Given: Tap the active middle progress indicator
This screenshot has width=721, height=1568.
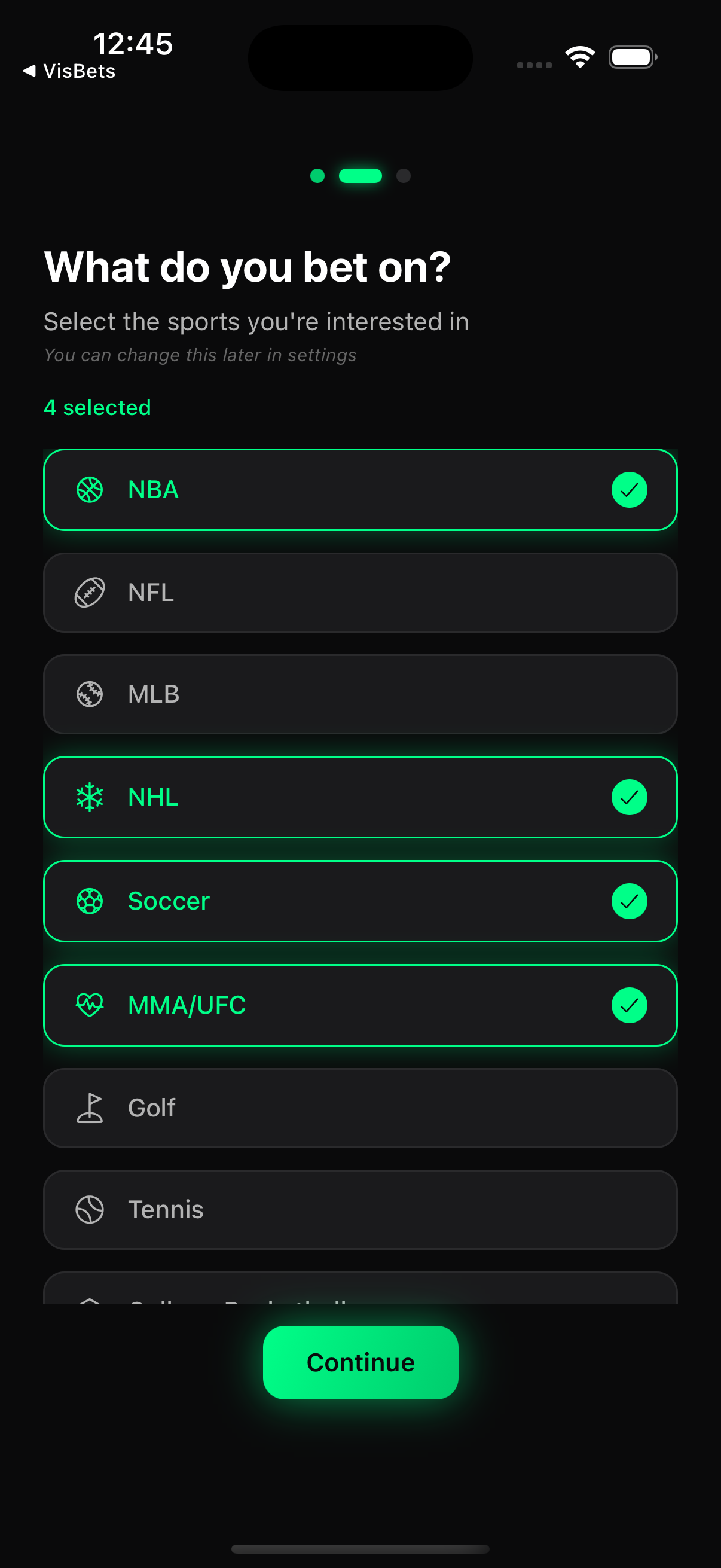Looking at the screenshot, I should 360,176.
